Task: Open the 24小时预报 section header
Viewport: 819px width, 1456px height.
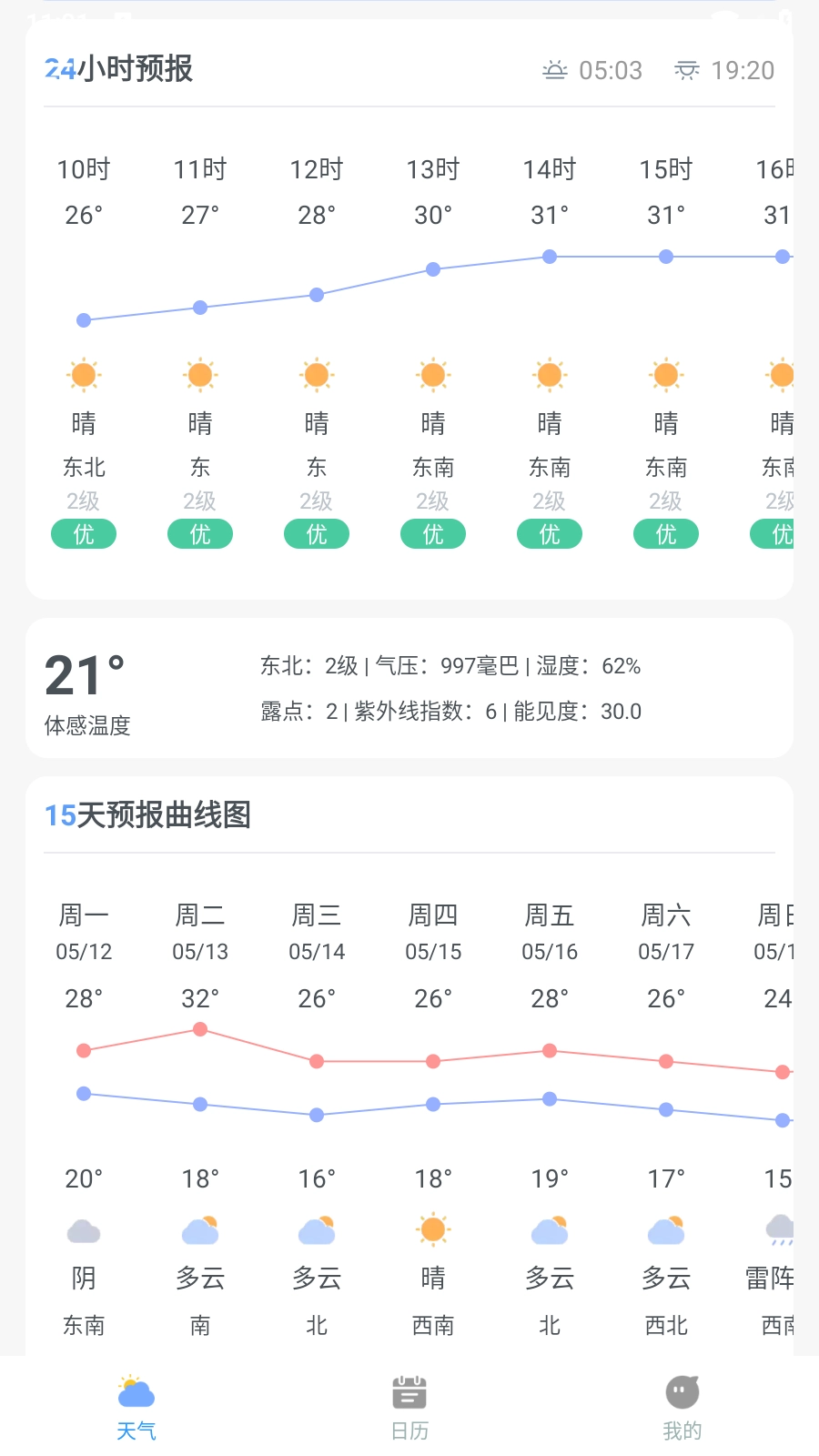Action: click(119, 68)
